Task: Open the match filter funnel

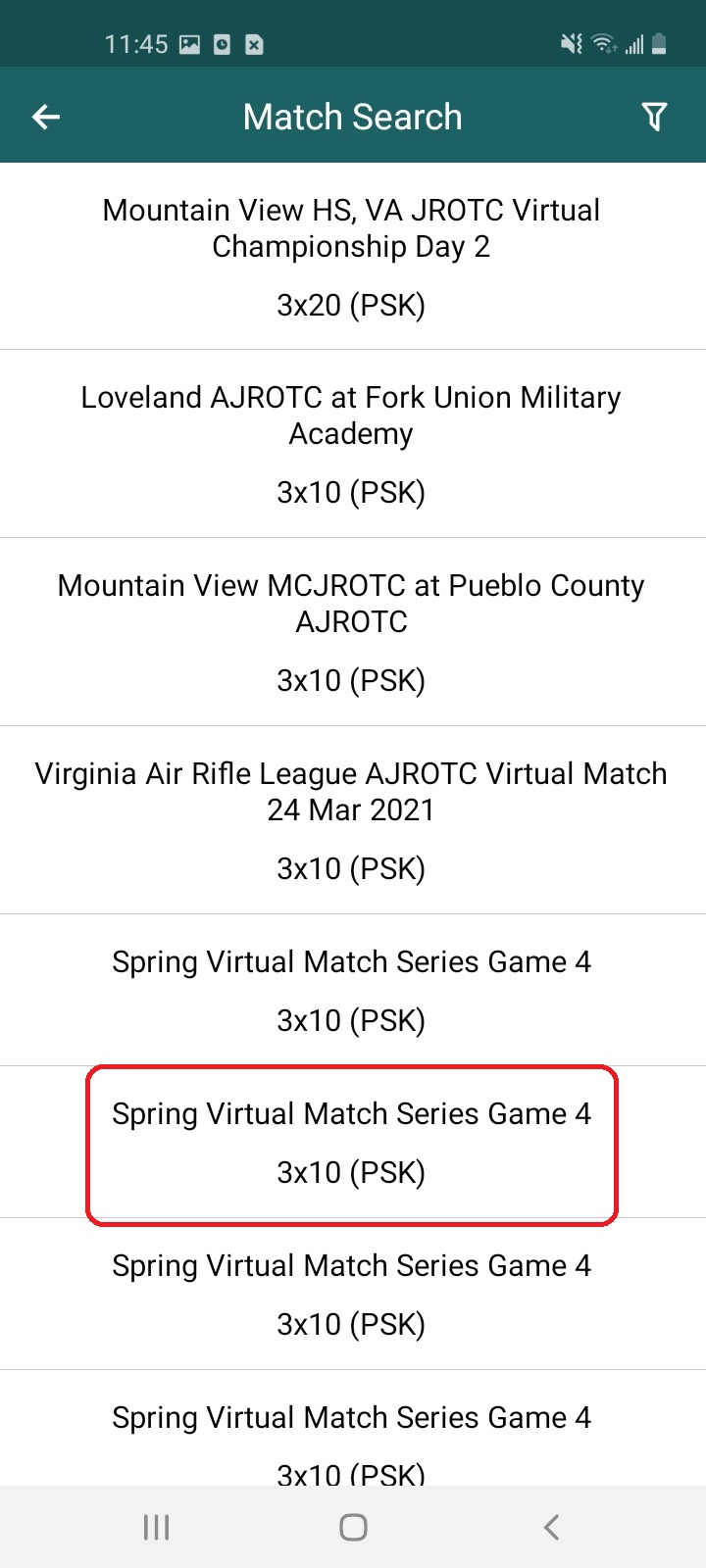Action: click(654, 118)
